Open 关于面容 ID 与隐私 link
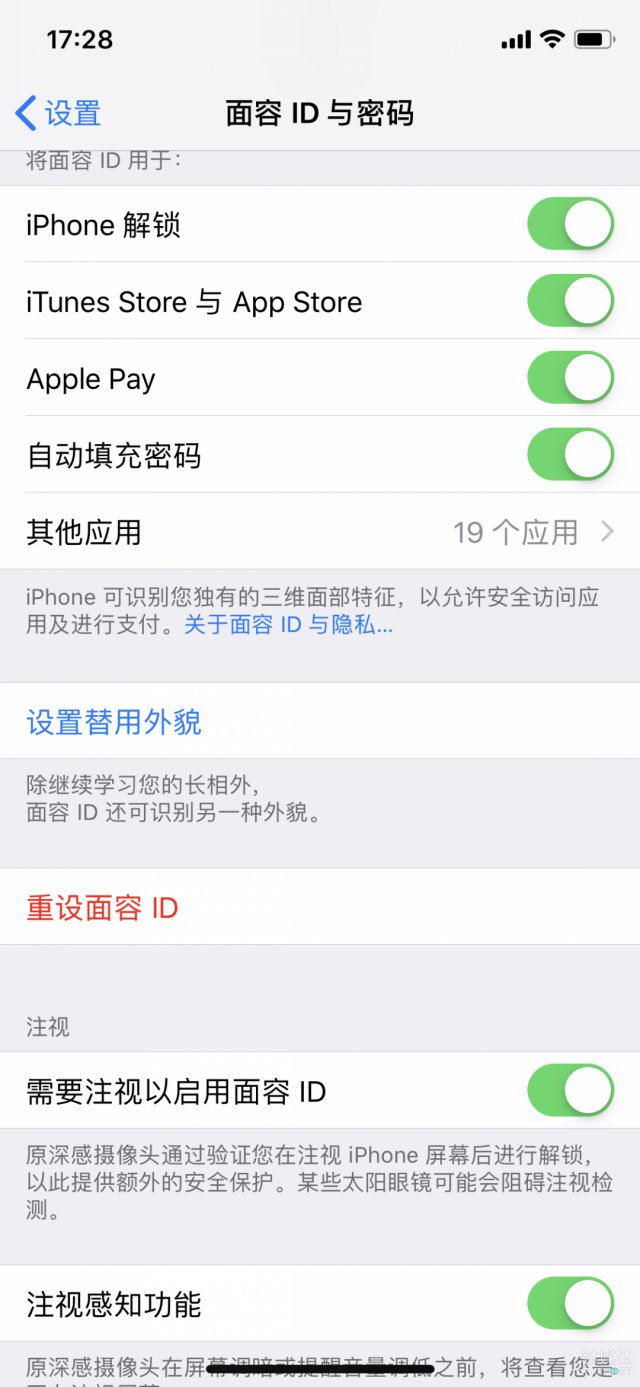The image size is (640, 1387). pyautogui.click(x=288, y=626)
